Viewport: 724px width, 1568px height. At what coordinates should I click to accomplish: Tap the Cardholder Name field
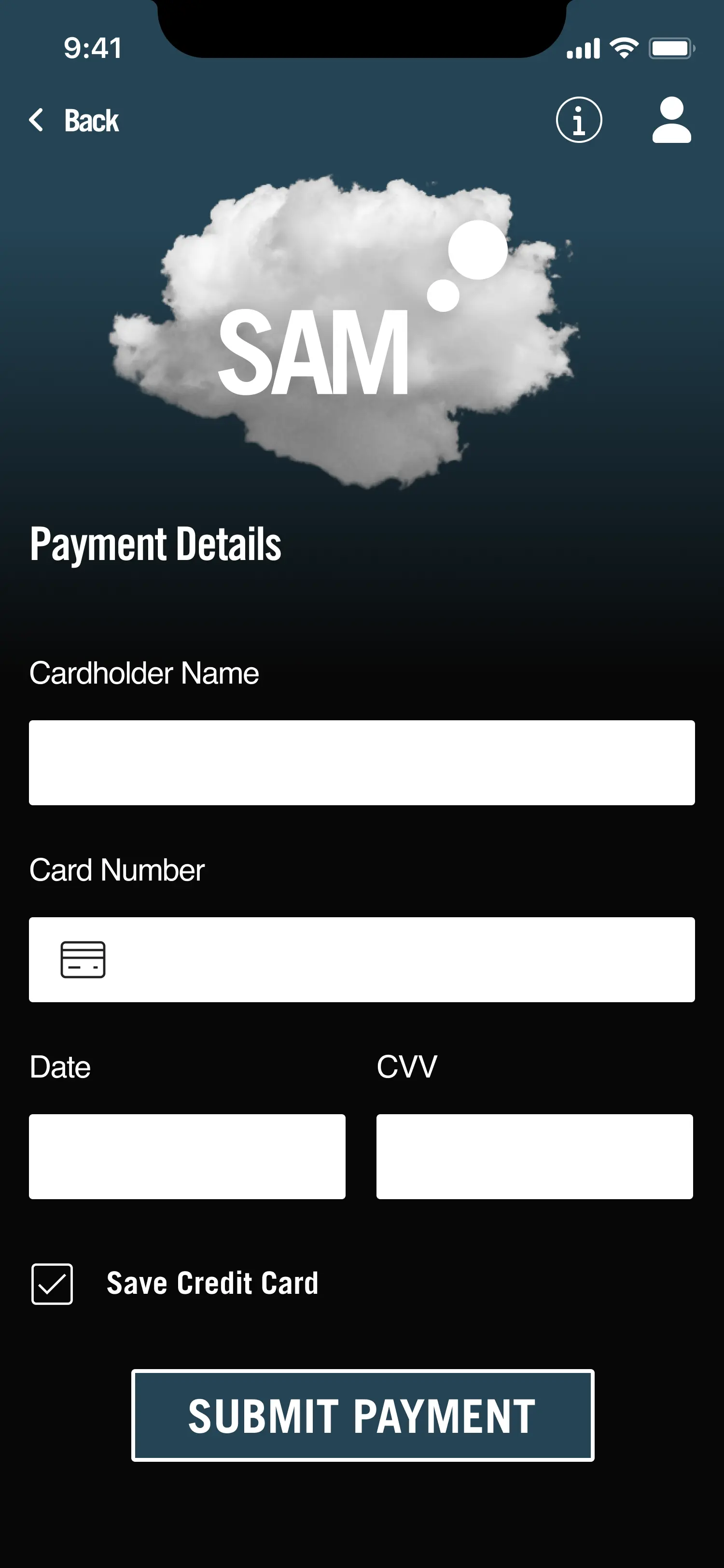tap(362, 763)
